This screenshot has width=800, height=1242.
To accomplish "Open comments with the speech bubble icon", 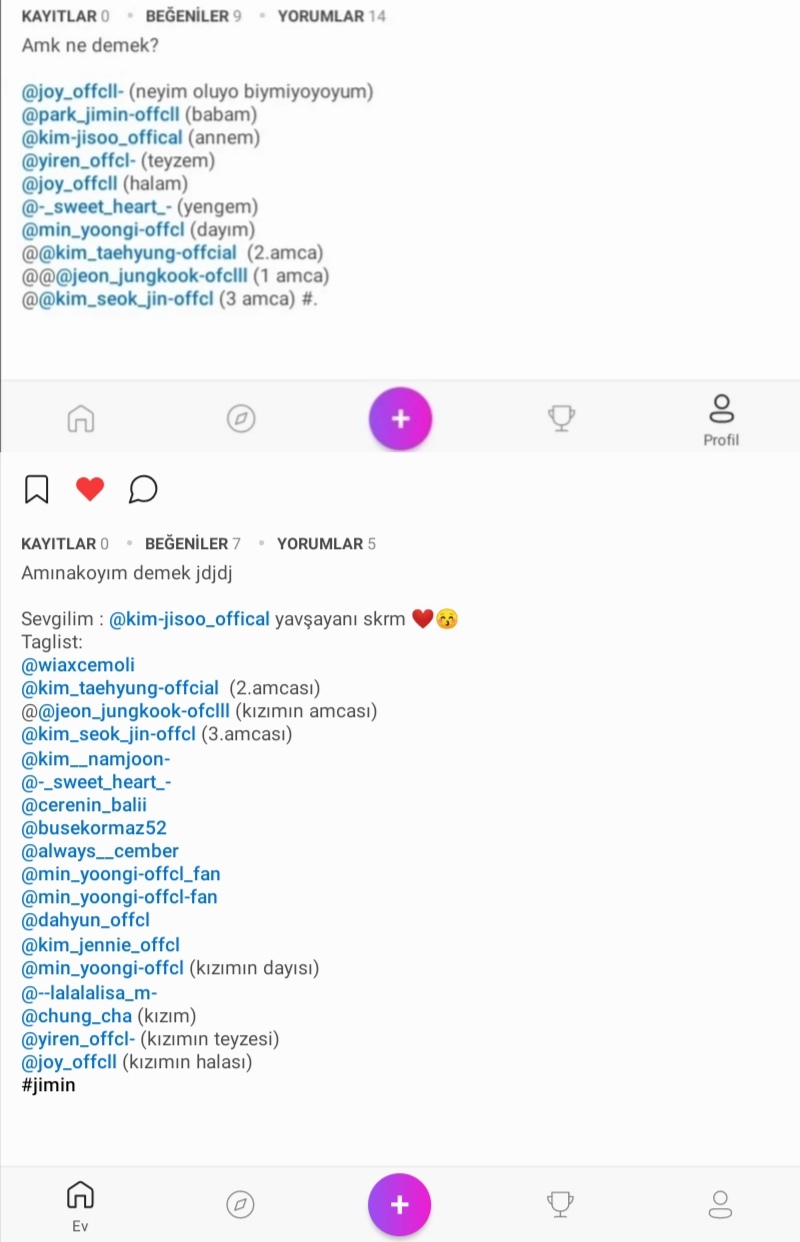I will [x=143, y=489].
